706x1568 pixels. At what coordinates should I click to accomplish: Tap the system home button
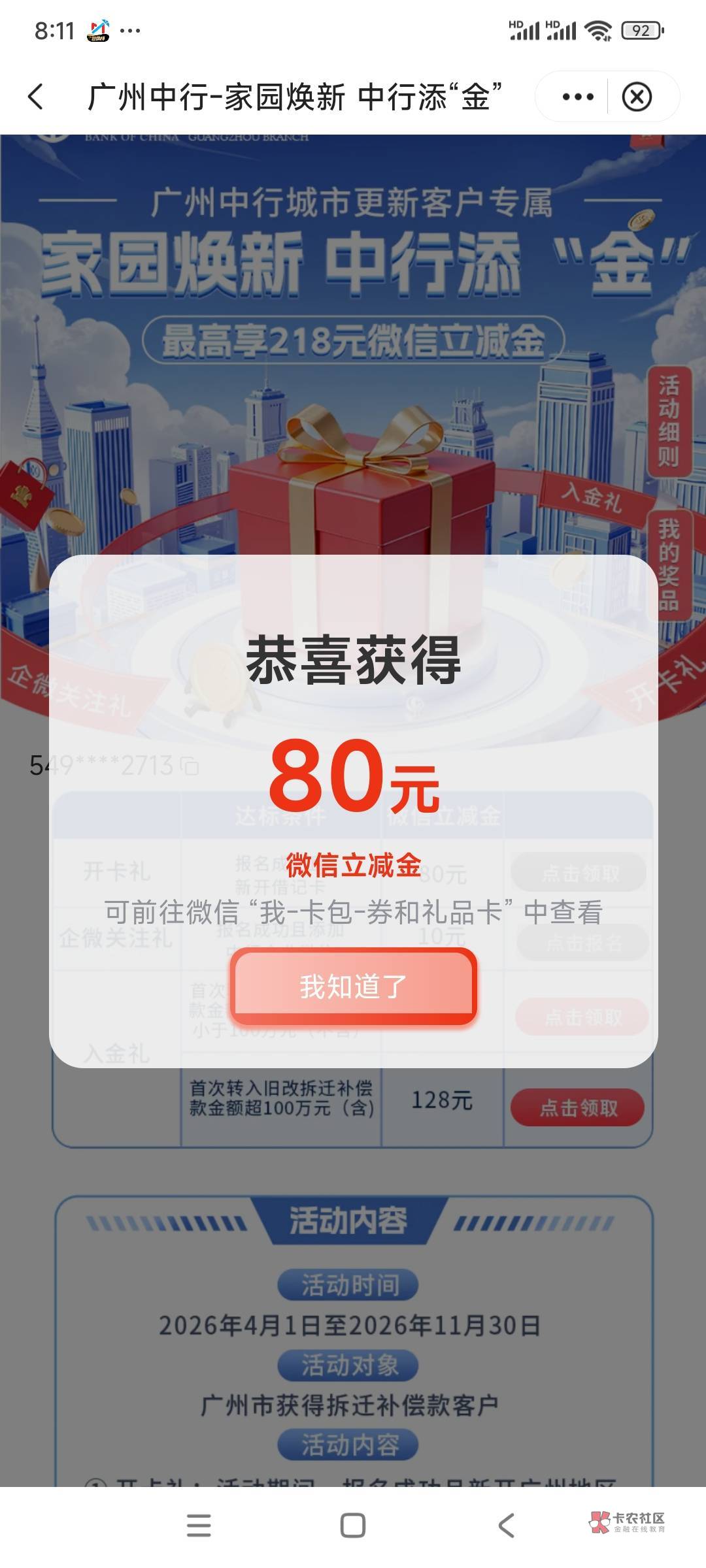(x=353, y=1526)
